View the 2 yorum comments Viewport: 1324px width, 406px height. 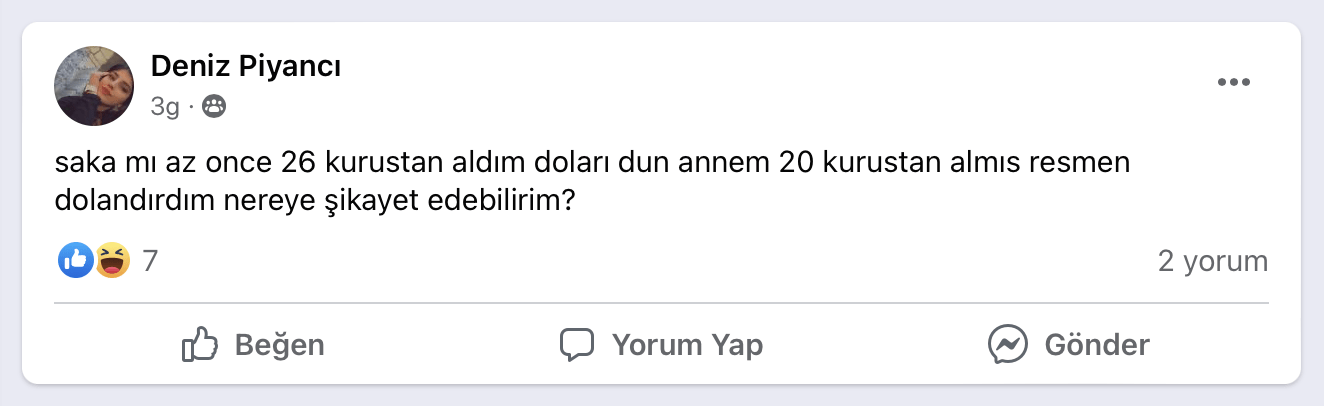[x=1212, y=262]
